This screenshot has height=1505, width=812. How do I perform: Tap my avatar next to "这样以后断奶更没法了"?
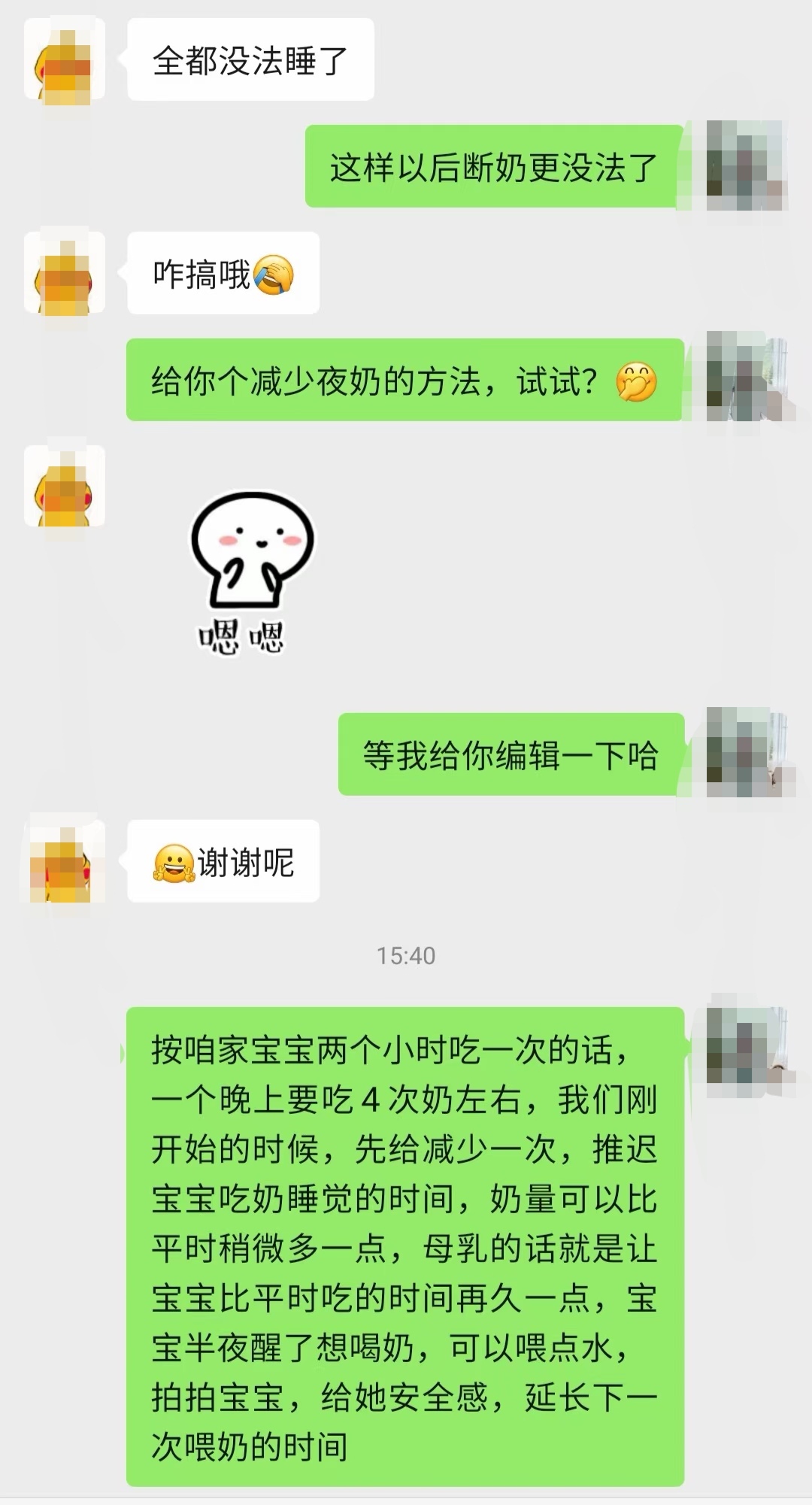coord(747,165)
